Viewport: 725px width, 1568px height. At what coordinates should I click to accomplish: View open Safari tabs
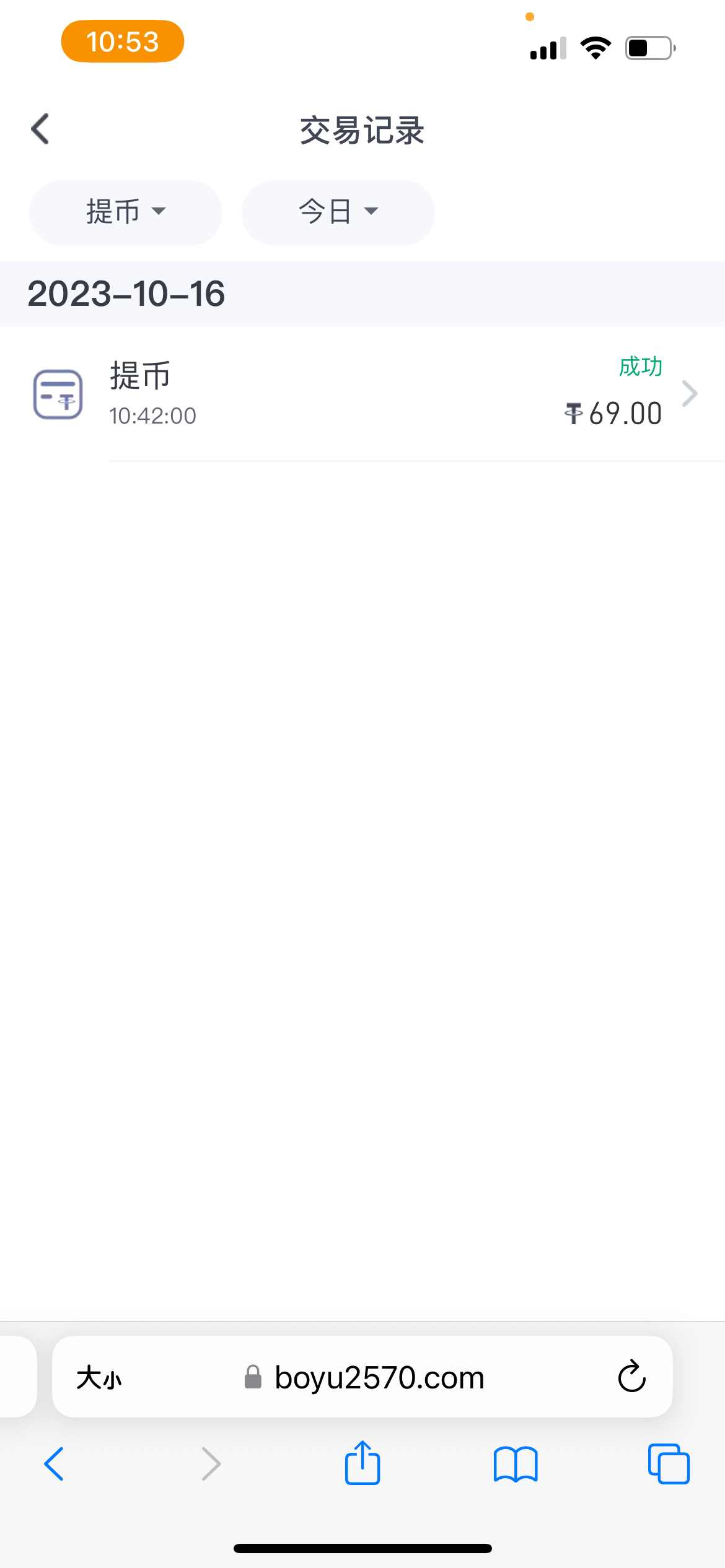click(668, 1464)
